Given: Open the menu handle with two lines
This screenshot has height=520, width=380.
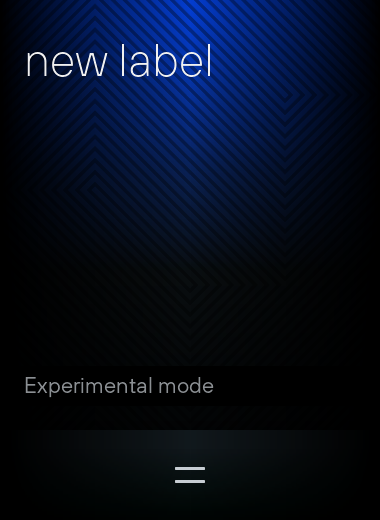Looking at the screenshot, I should 190,475.
